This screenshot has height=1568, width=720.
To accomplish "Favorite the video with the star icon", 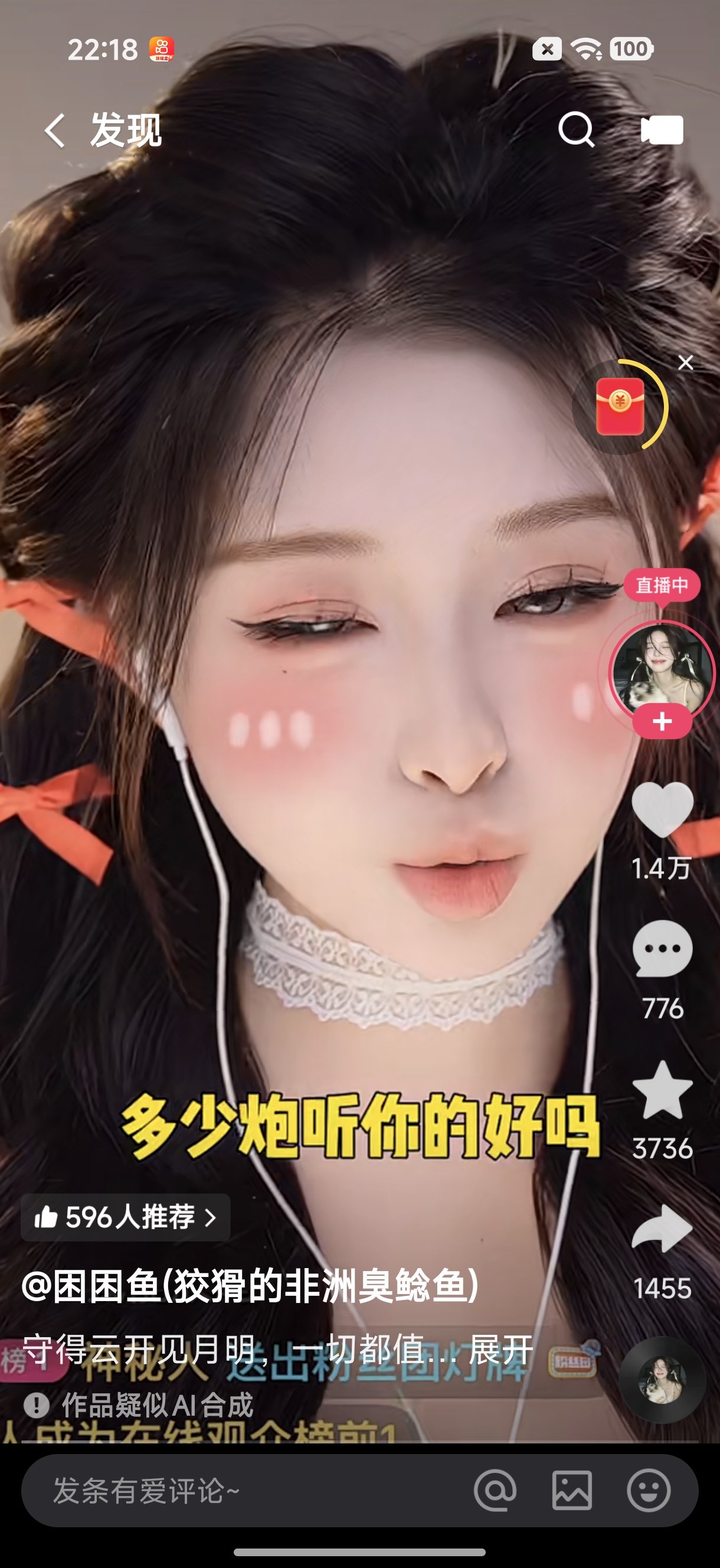I will pyautogui.click(x=662, y=1091).
